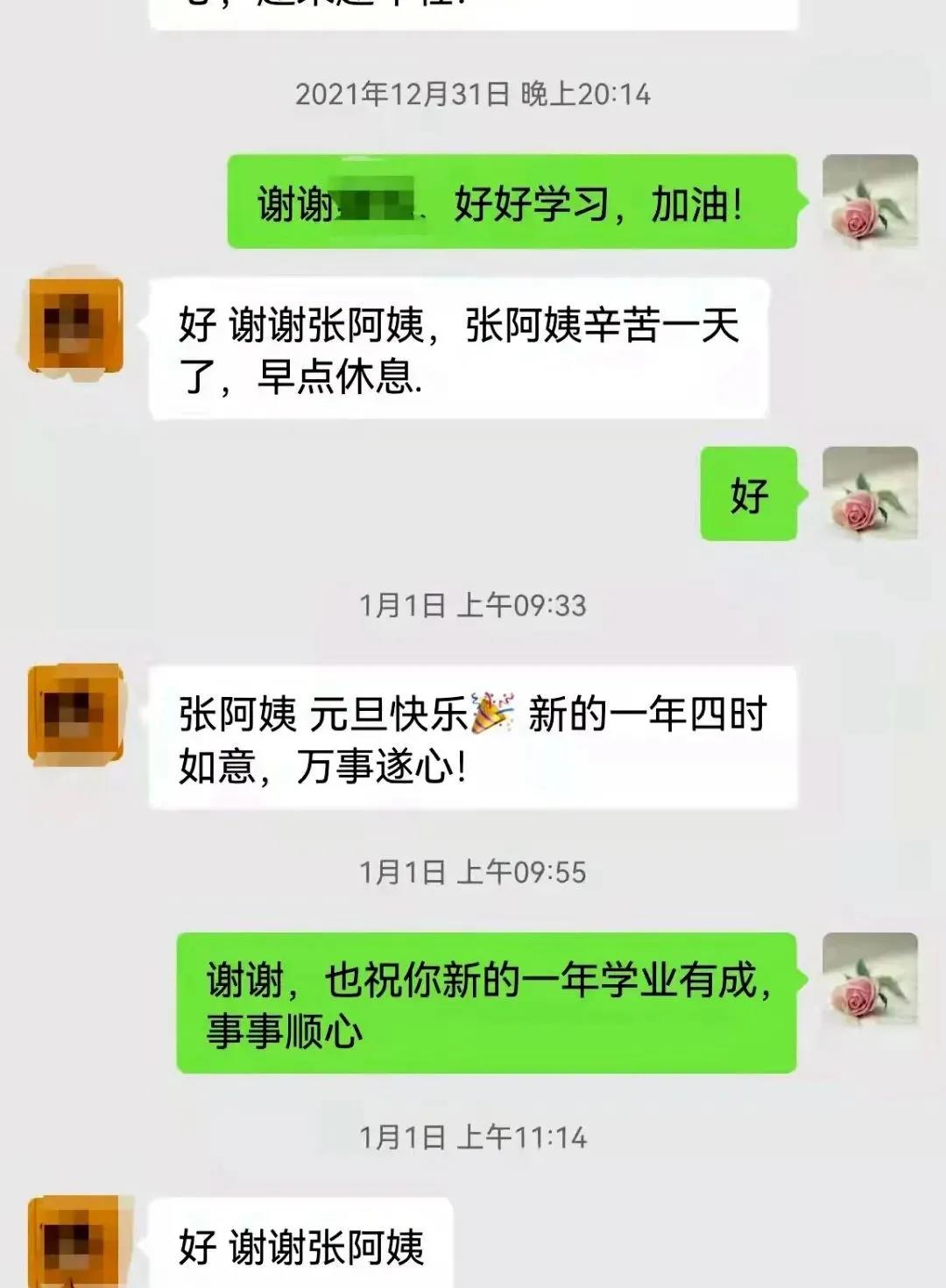Open sender avatar next to "早点休息" message
The width and height of the screenshot is (946, 1288).
pos(74,326)
